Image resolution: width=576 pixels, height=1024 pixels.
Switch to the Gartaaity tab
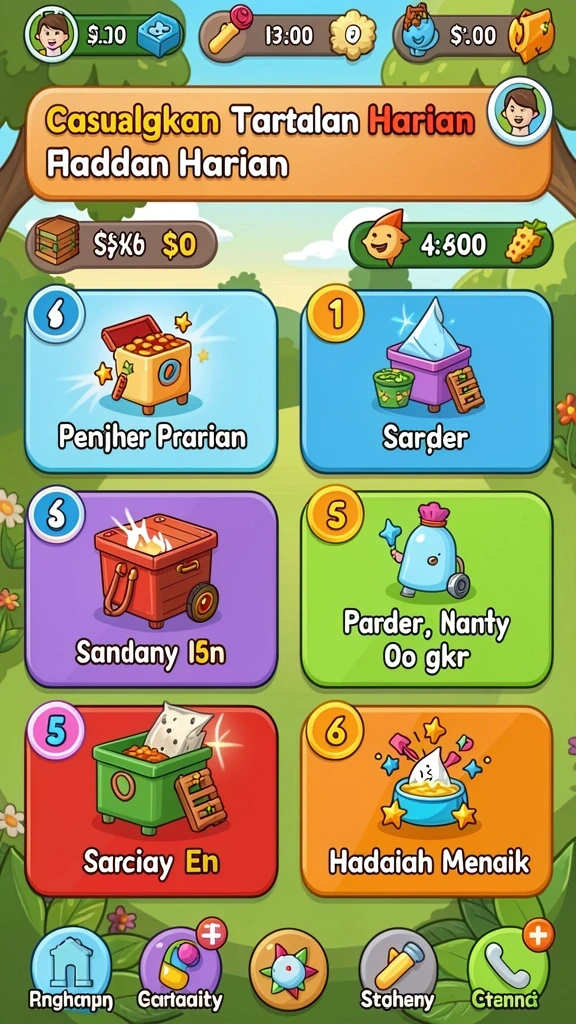coord(180,970)
